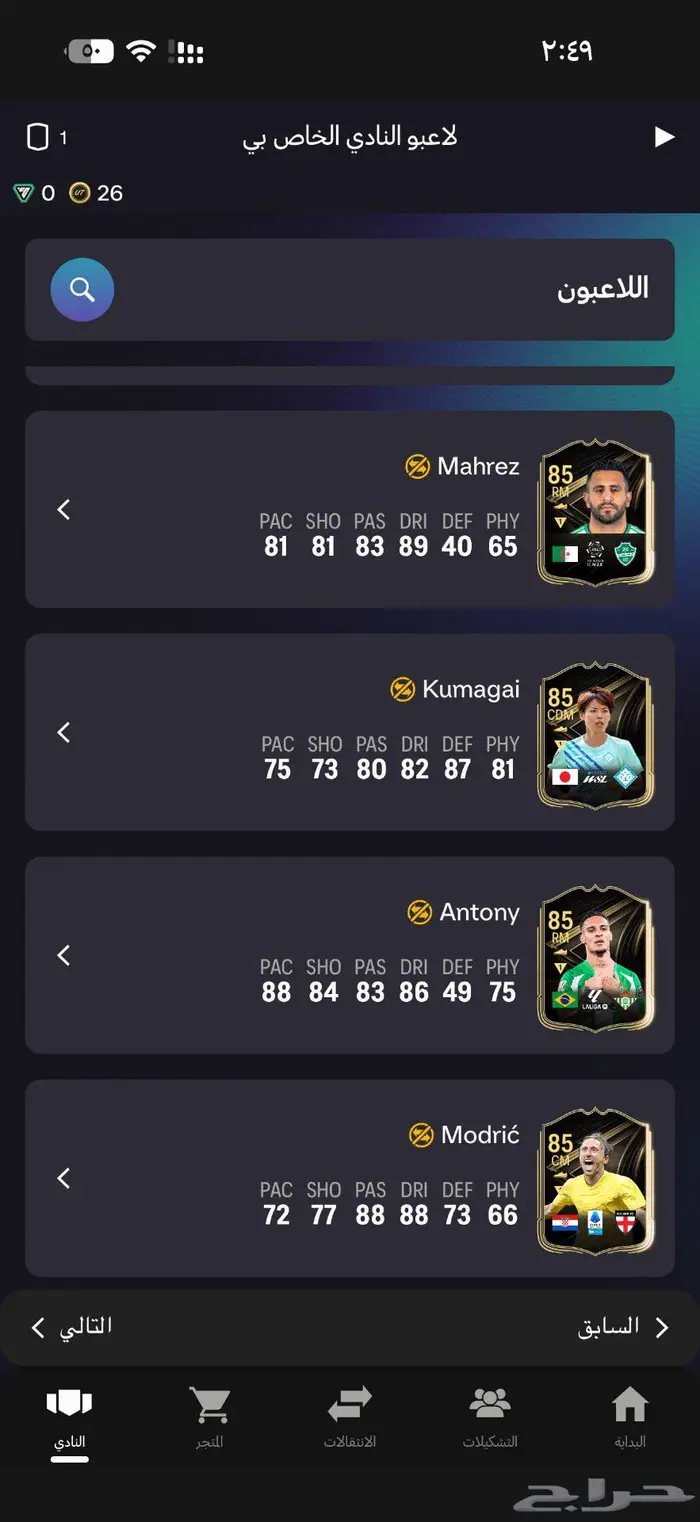
Task: Select the النادي club tab
Action: click(x=70, y=1418)
